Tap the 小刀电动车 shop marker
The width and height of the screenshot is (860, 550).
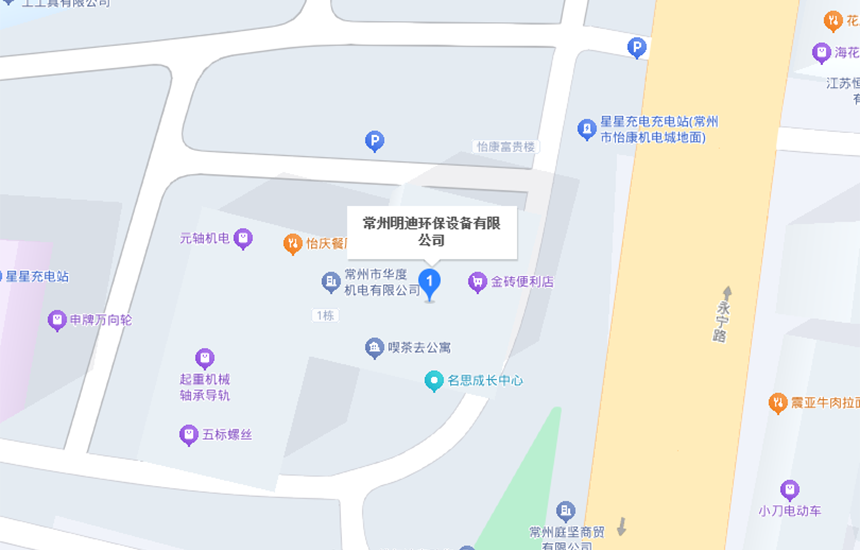[x=789, y=490]
